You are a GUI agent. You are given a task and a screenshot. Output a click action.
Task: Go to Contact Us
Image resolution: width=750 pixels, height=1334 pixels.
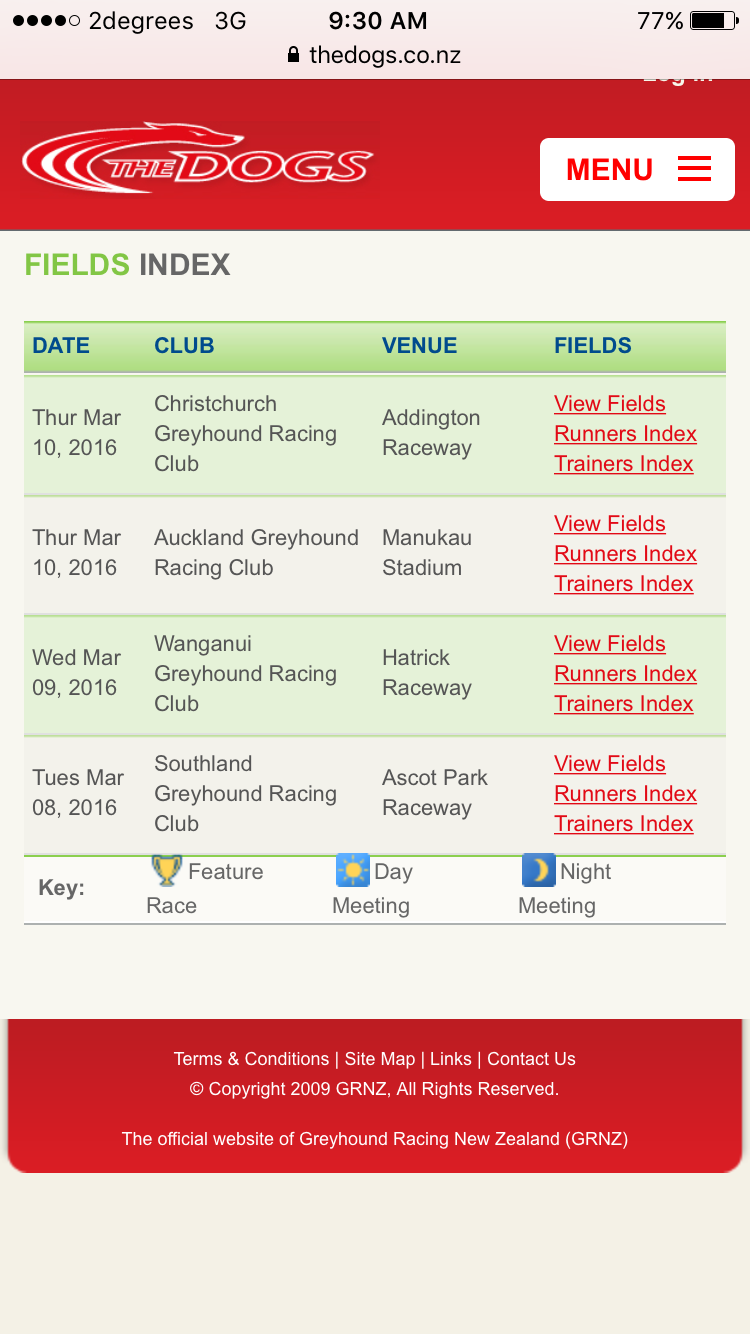click(531, 1059)
